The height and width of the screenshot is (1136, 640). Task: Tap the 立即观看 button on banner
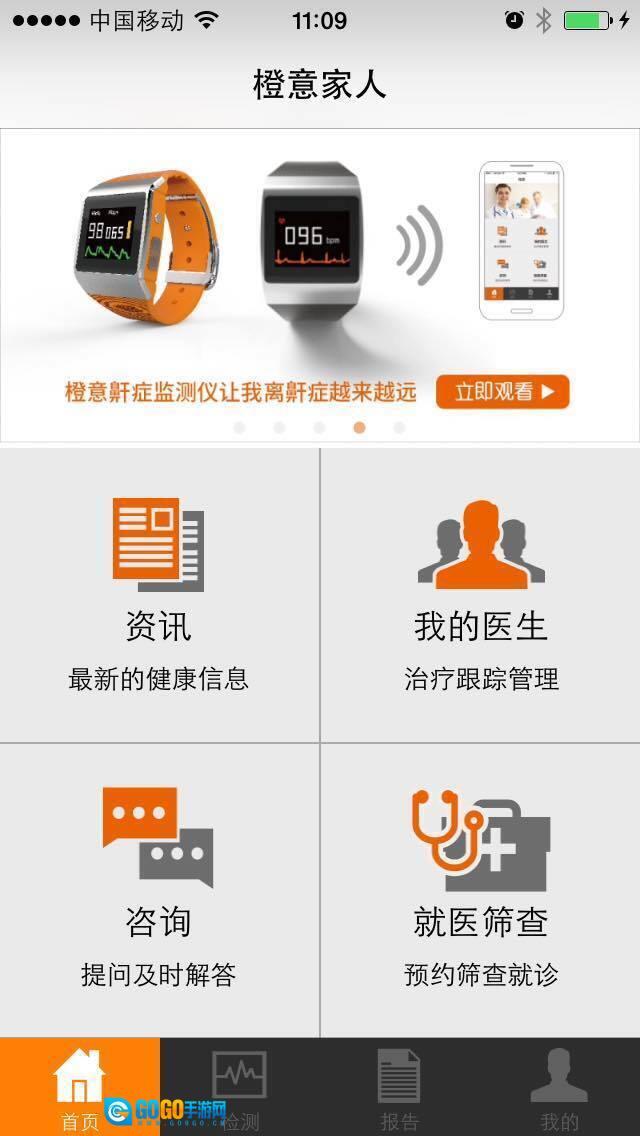[x=502, y=392]
